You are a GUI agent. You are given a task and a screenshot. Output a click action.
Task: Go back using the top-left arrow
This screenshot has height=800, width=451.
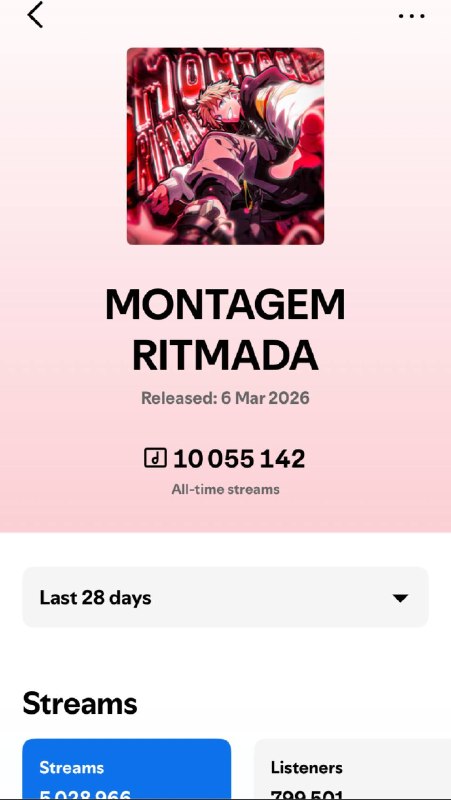[35, 15]
